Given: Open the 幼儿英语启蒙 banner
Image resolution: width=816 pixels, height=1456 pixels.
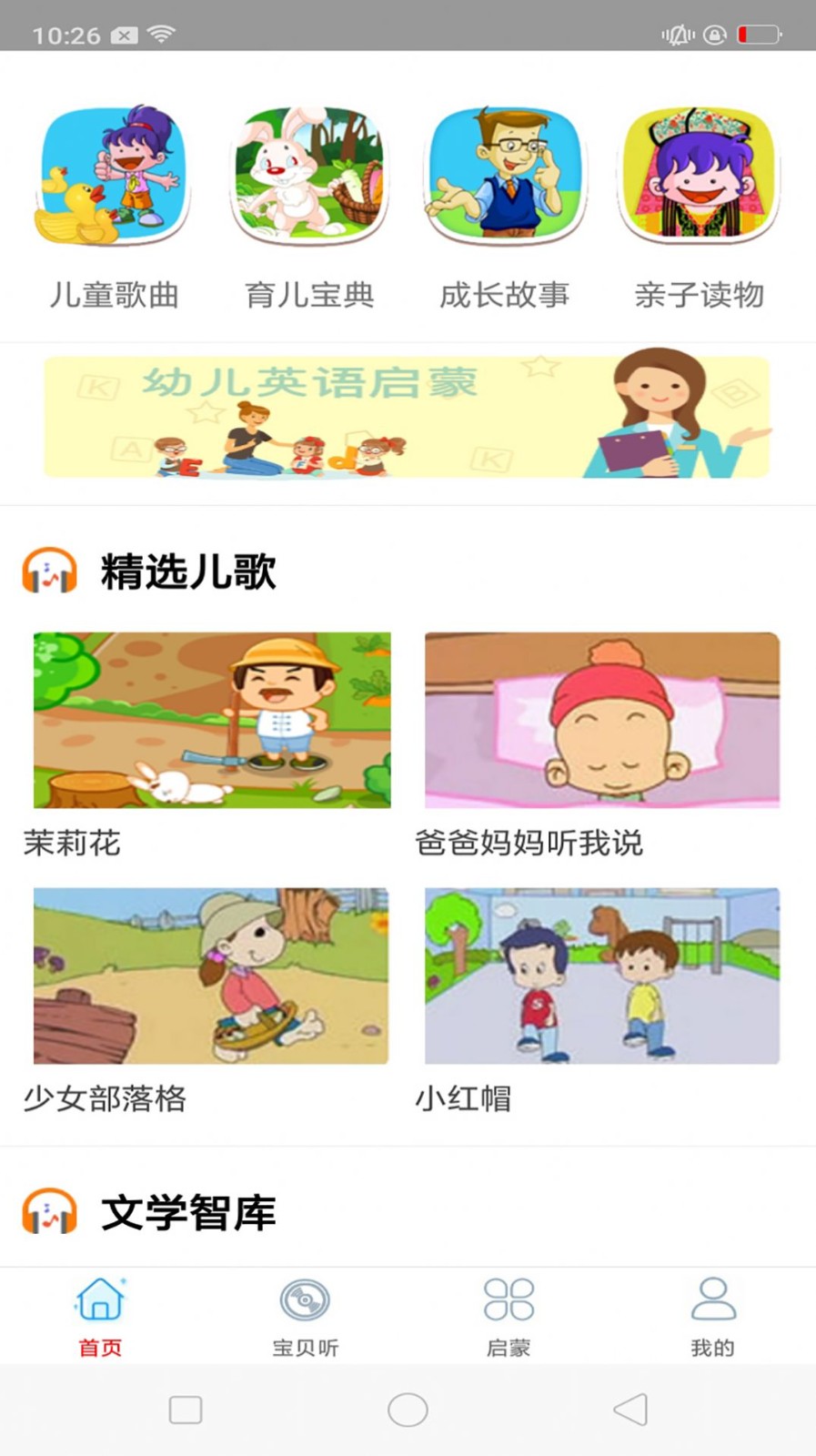Looking at the screenshot, I should tap(408, 417).
